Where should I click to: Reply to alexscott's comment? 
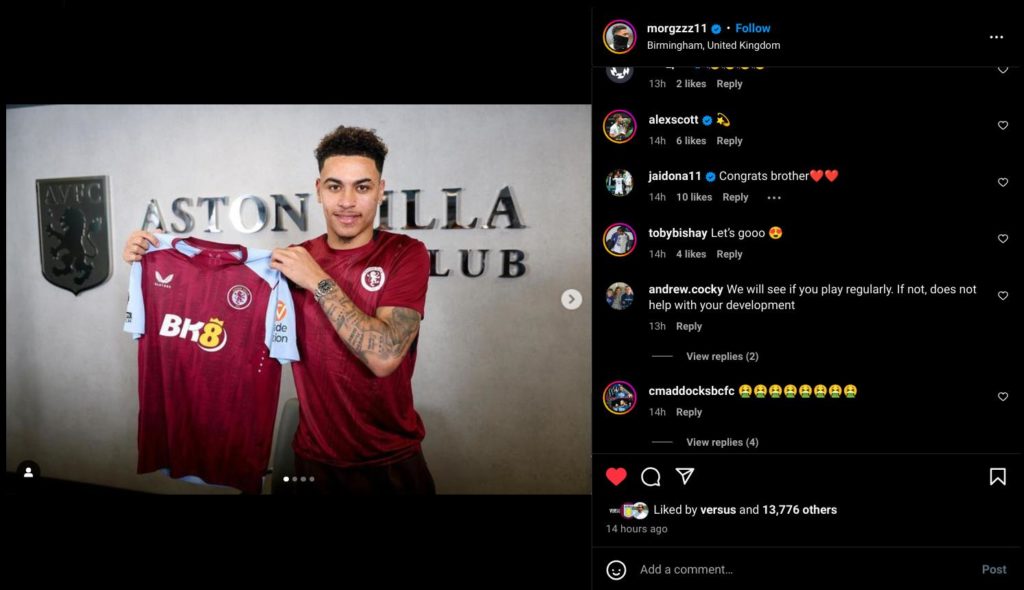click(x=729, y=141)
